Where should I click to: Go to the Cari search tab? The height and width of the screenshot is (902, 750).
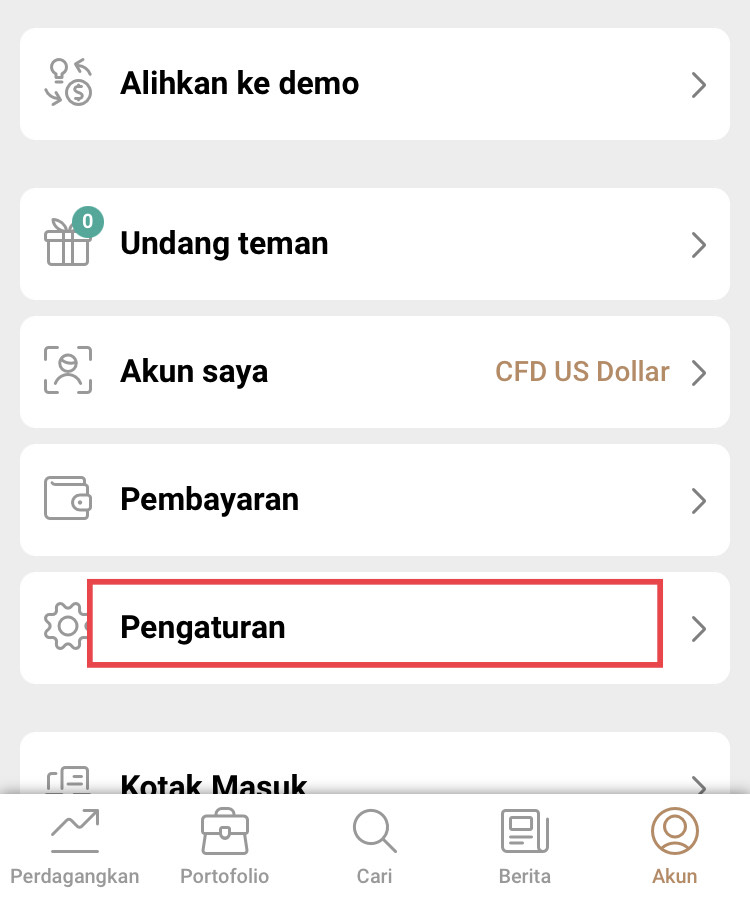point(374,846)
